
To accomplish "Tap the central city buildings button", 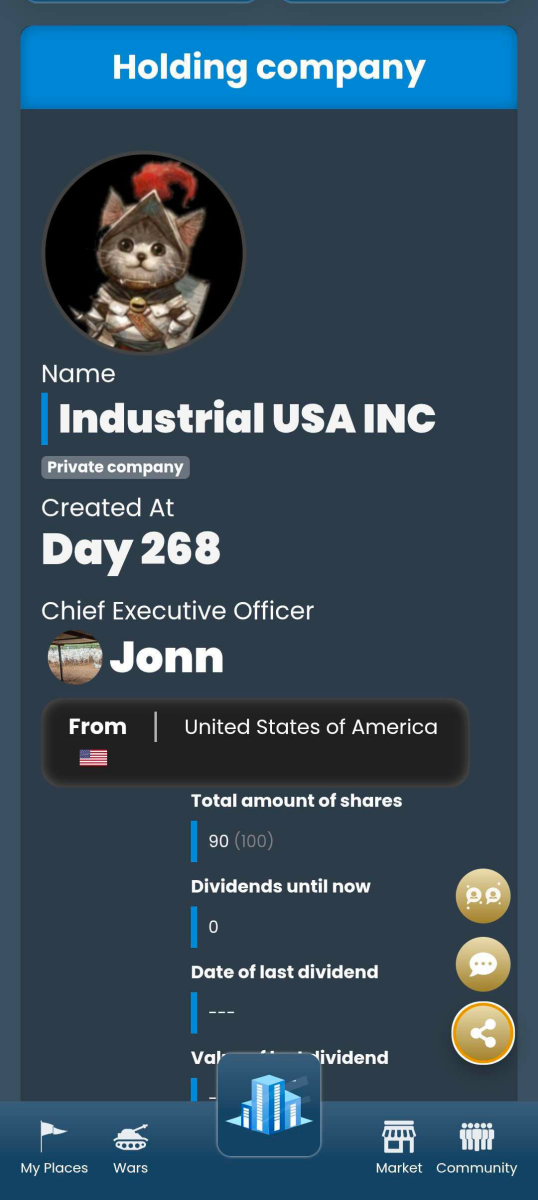I will click(x=269, y=1104).
